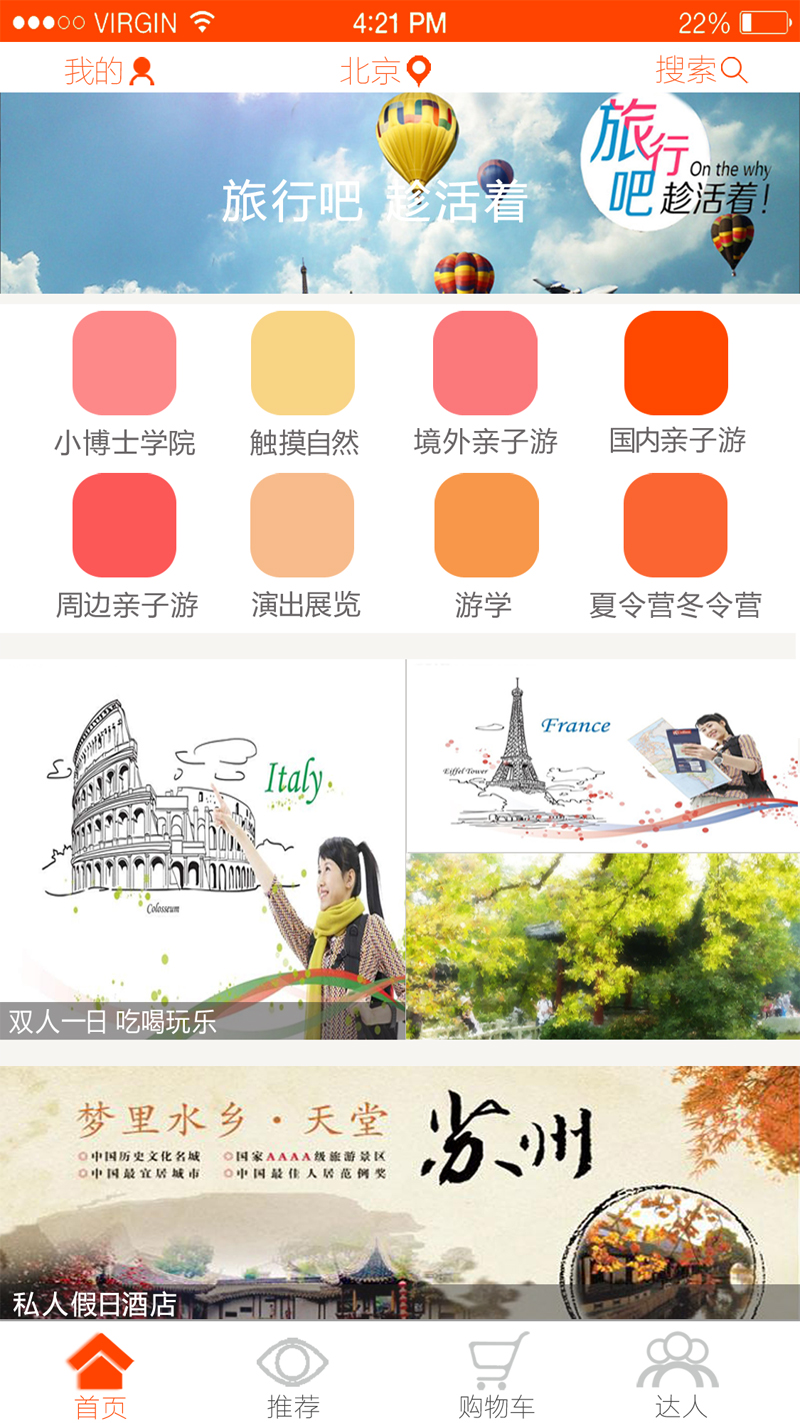Open the 小博士学院 category
This screenshot has width=800, height=1423.
[x=124, y=364]
